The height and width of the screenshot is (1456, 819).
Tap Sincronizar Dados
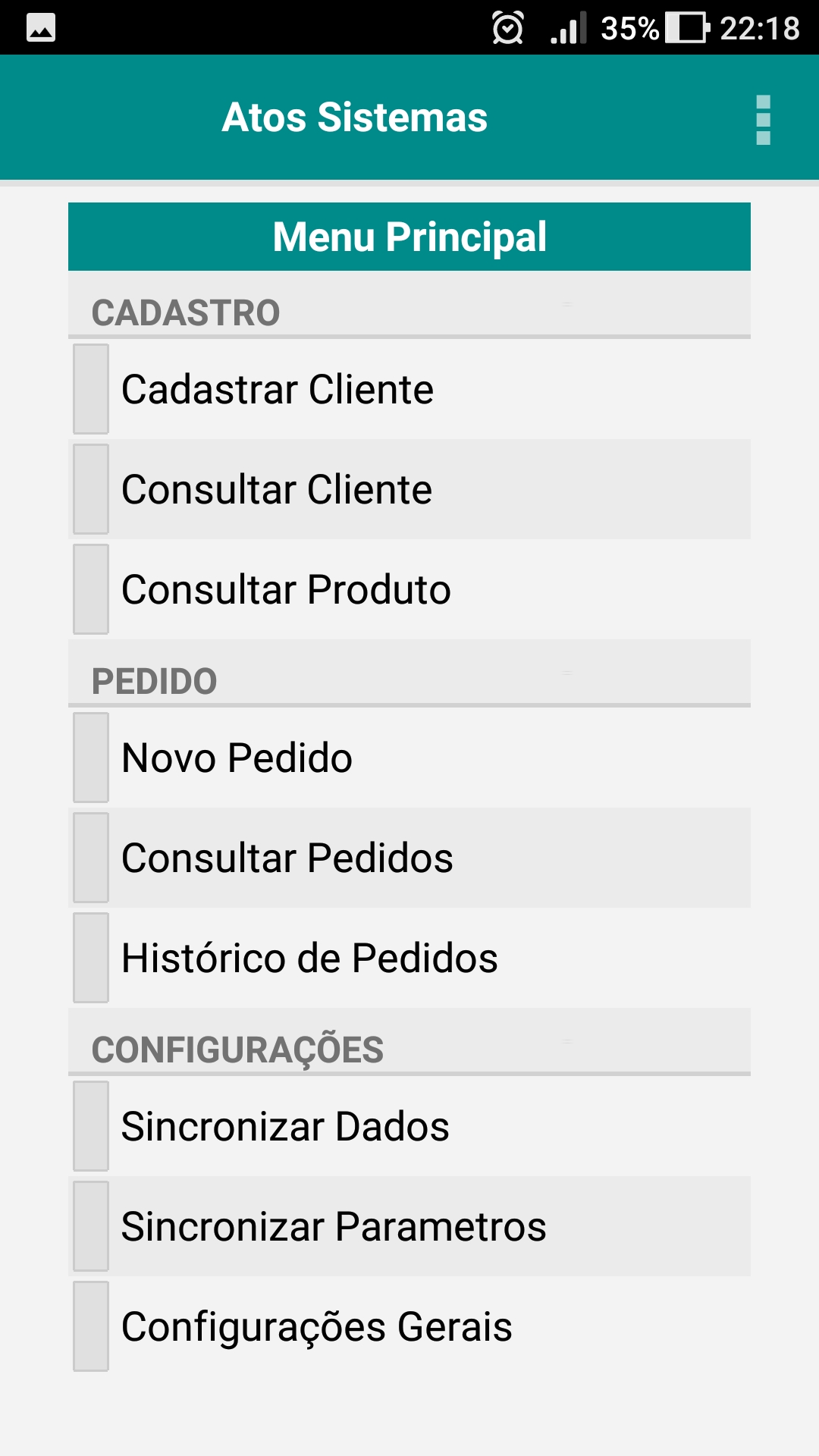tap(409, 1126)
